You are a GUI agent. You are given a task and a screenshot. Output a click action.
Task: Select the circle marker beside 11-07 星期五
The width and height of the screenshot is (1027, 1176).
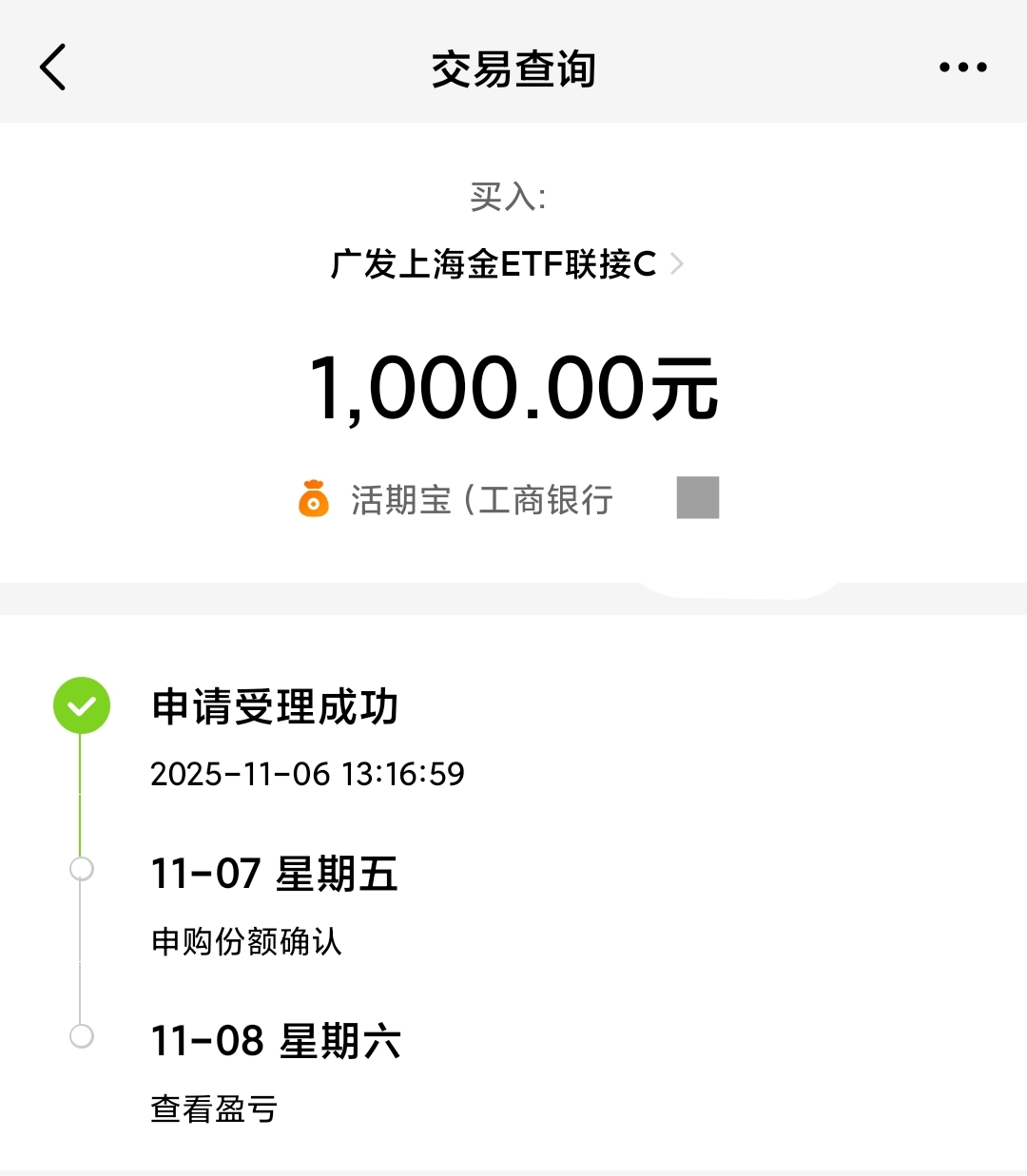pyautogui.click(x=82, y=868)
